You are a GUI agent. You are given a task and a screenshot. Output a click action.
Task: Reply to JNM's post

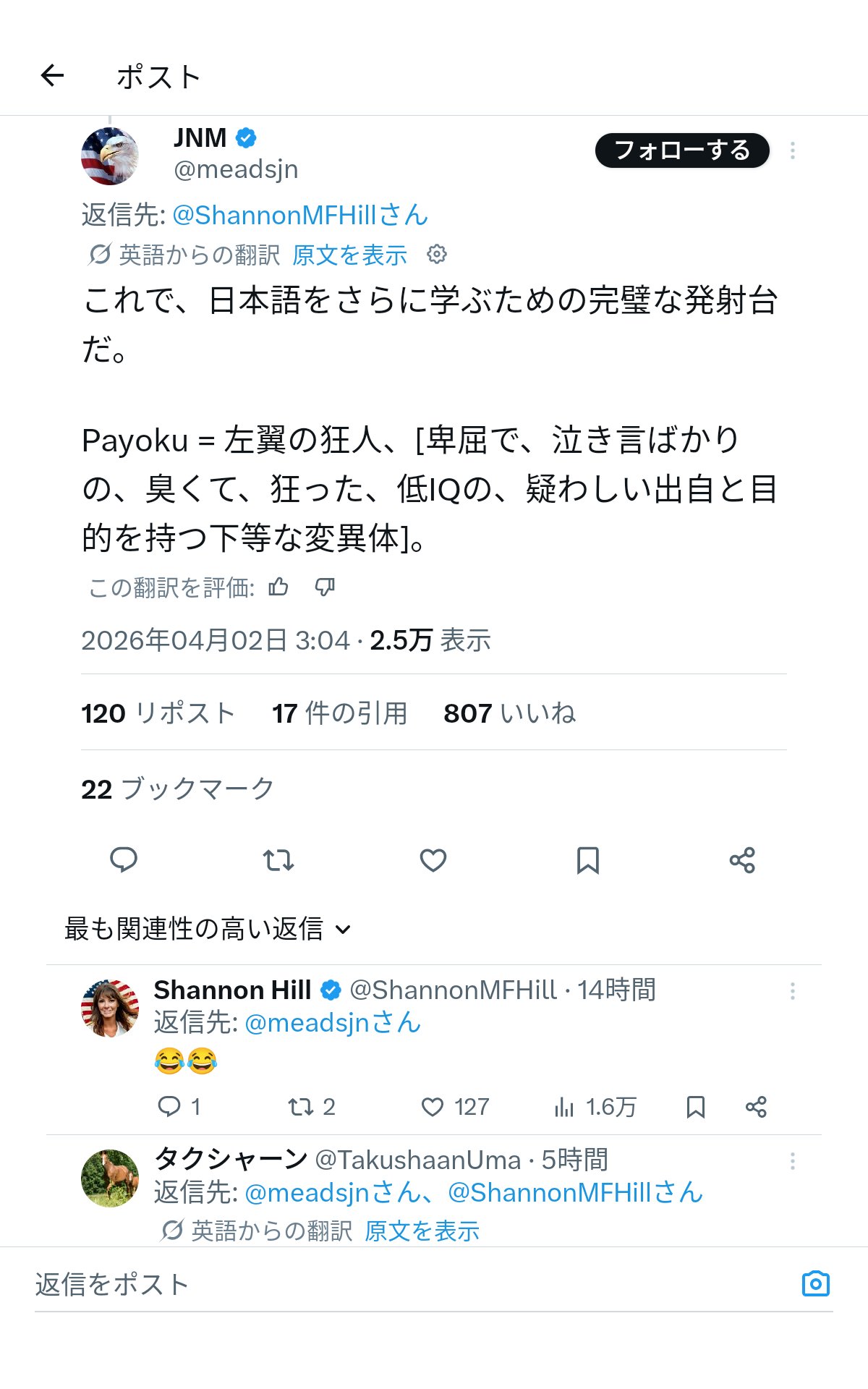pyautogui.click(x=124, y=860)
